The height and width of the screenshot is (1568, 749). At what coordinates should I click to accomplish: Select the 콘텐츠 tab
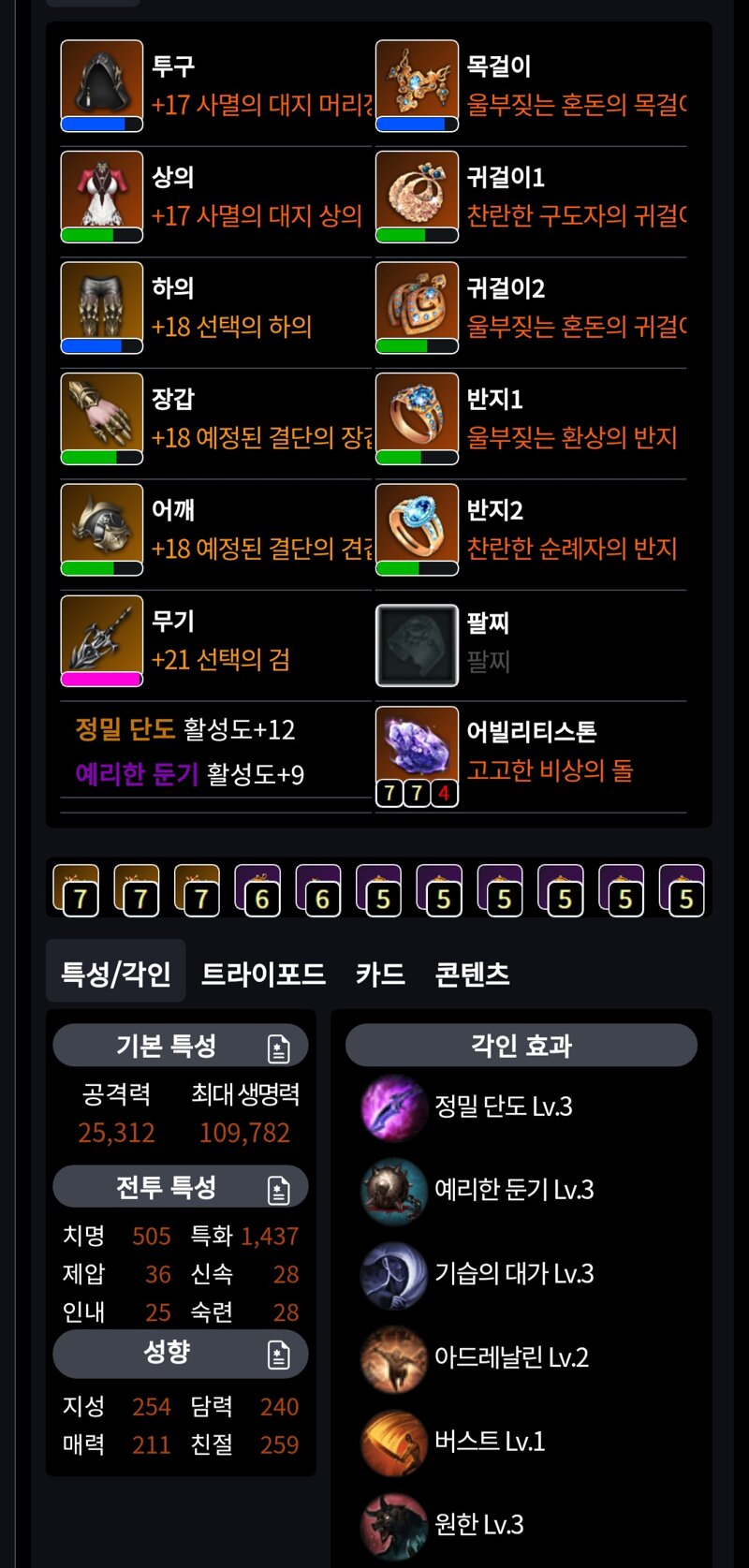[472, 974]
